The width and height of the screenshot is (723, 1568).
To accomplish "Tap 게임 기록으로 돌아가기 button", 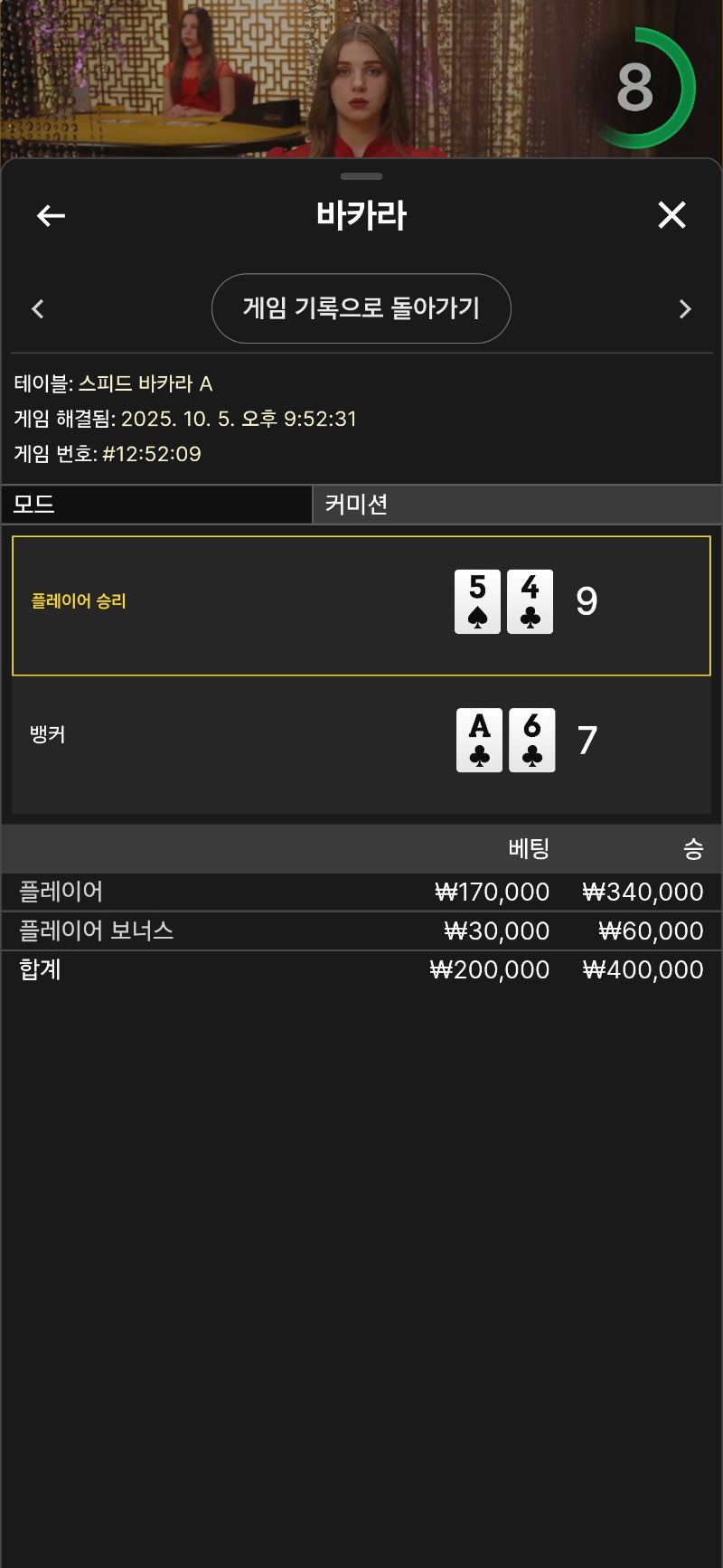I will 361,308.
